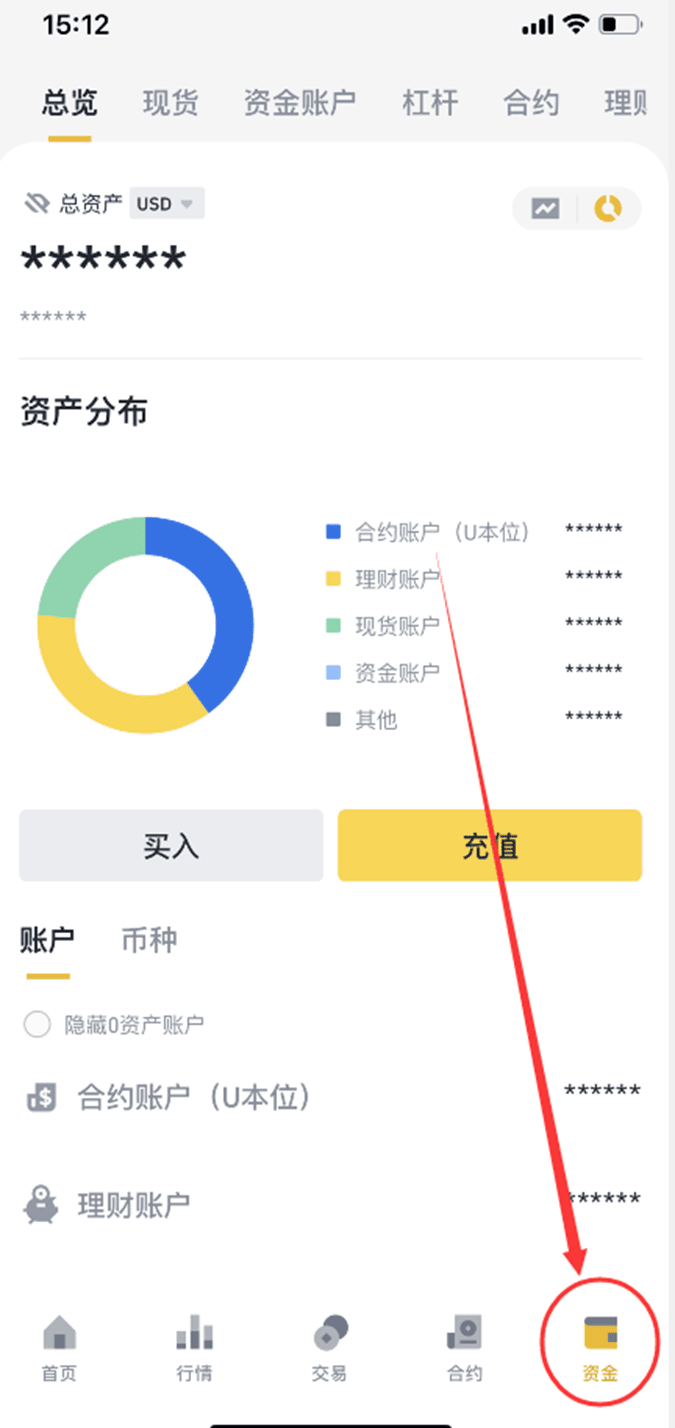Open 合约 in the bottom navigation bar

464,1348
